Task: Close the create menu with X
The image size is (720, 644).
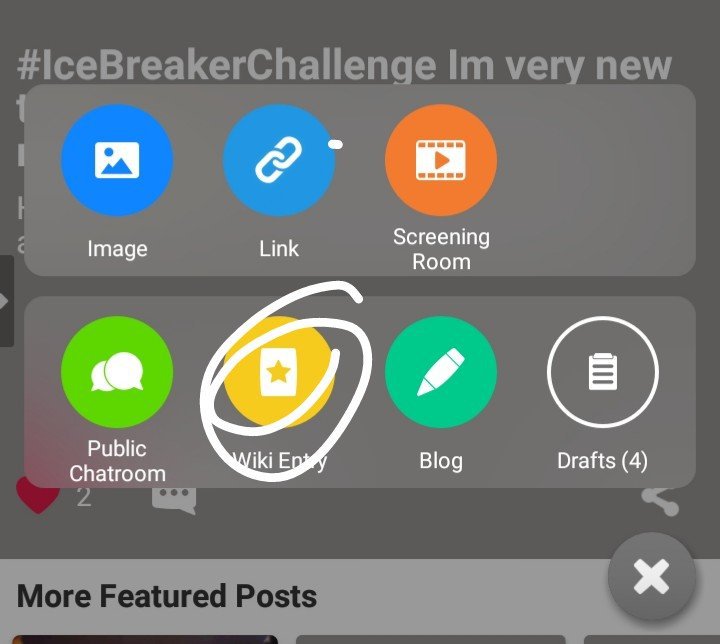Action: (x=651, y=577)
